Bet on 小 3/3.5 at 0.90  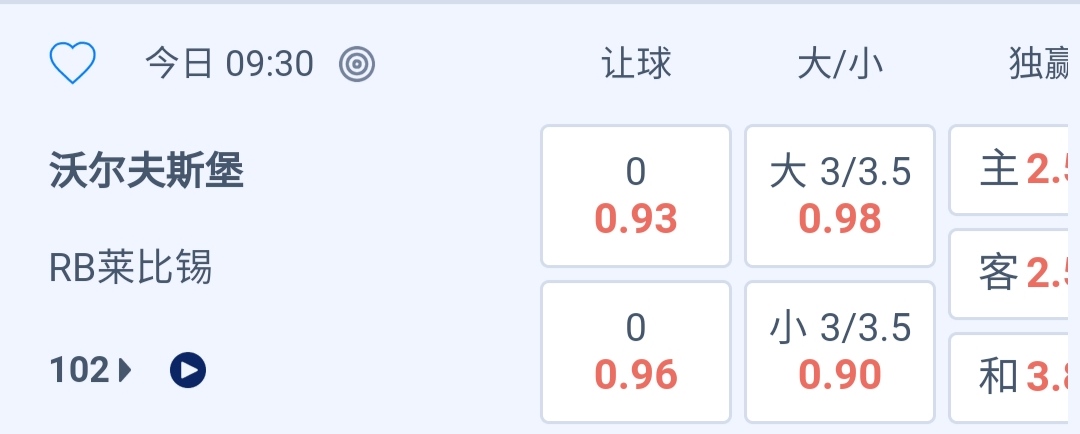(x=840, y=351)
